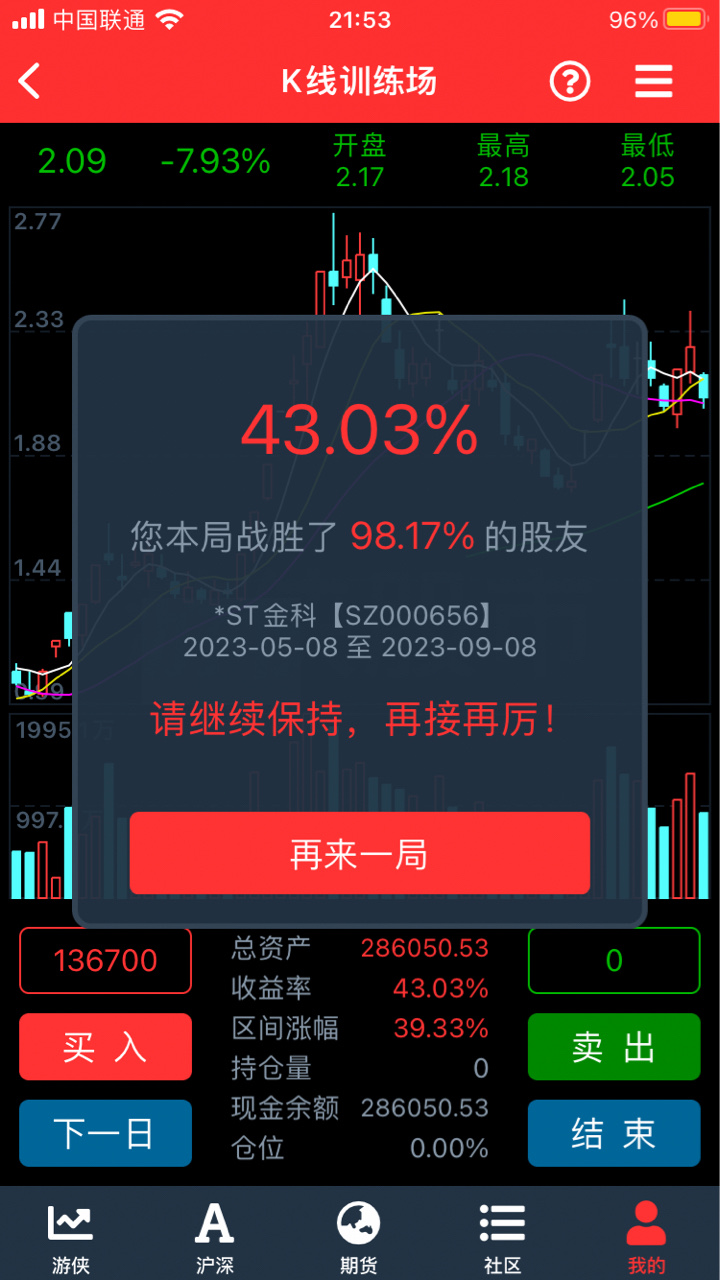This screenshot has width=720, height=1280.
Task: Tap 再来一局 to play again
Action: [x=359, y=853]
